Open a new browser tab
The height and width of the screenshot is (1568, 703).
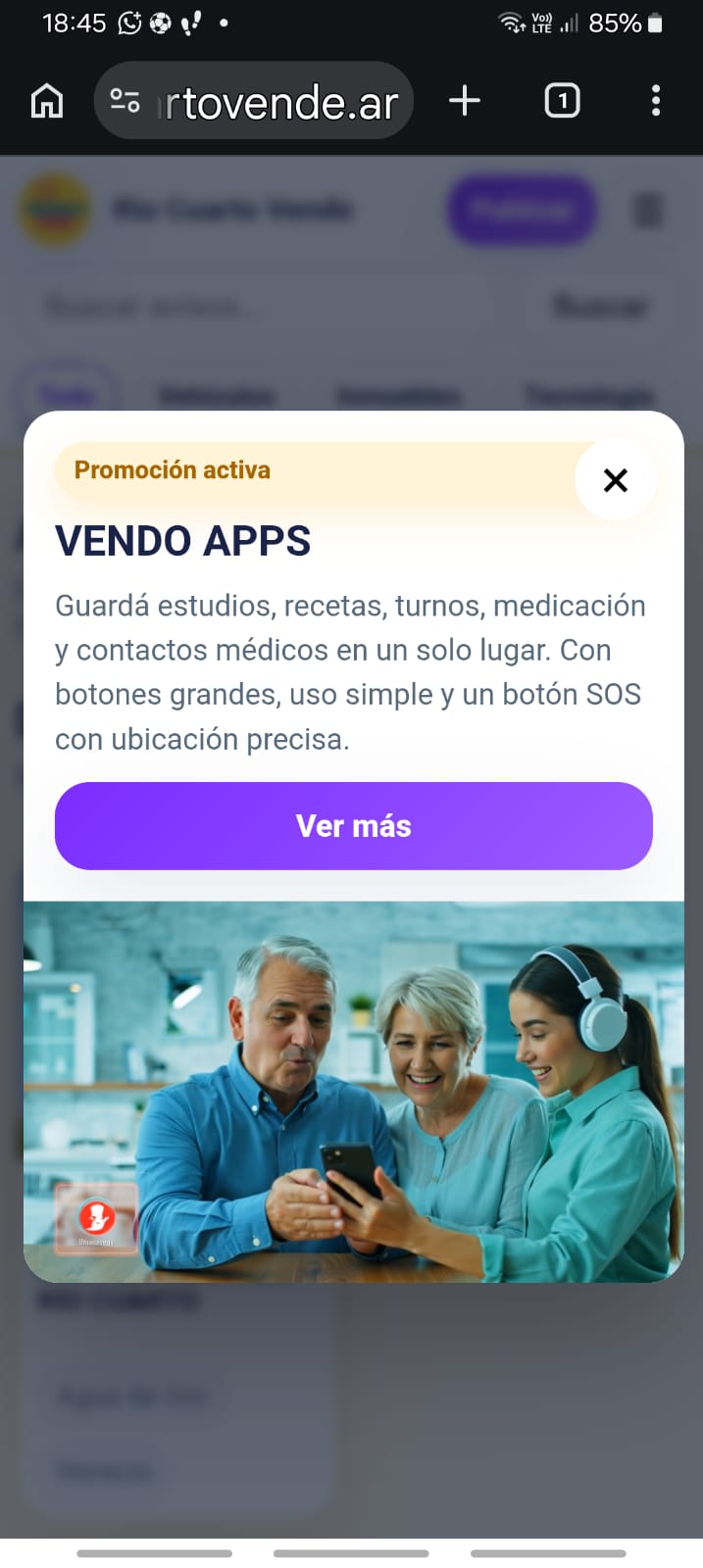[x=465, y=101]
